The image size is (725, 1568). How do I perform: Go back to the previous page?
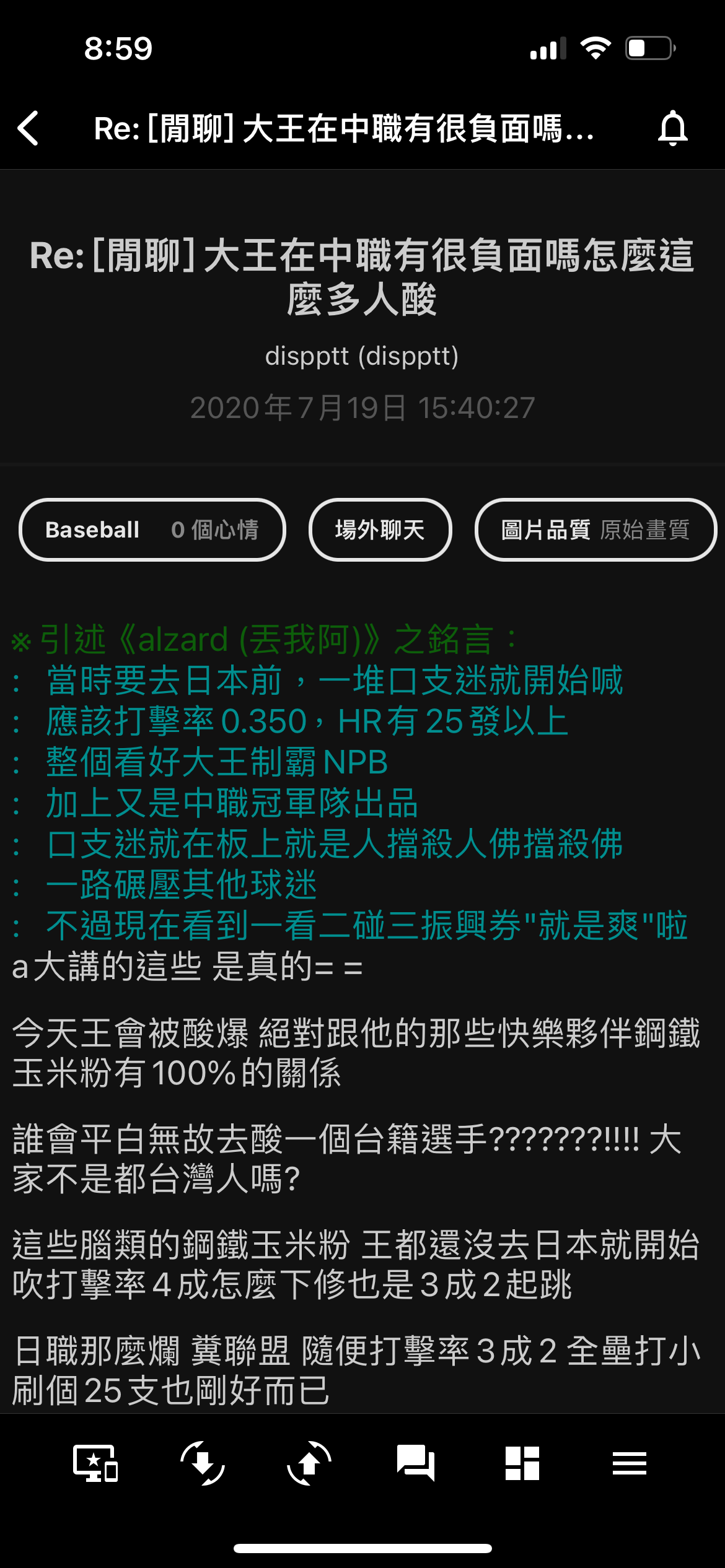coord(29,128)
